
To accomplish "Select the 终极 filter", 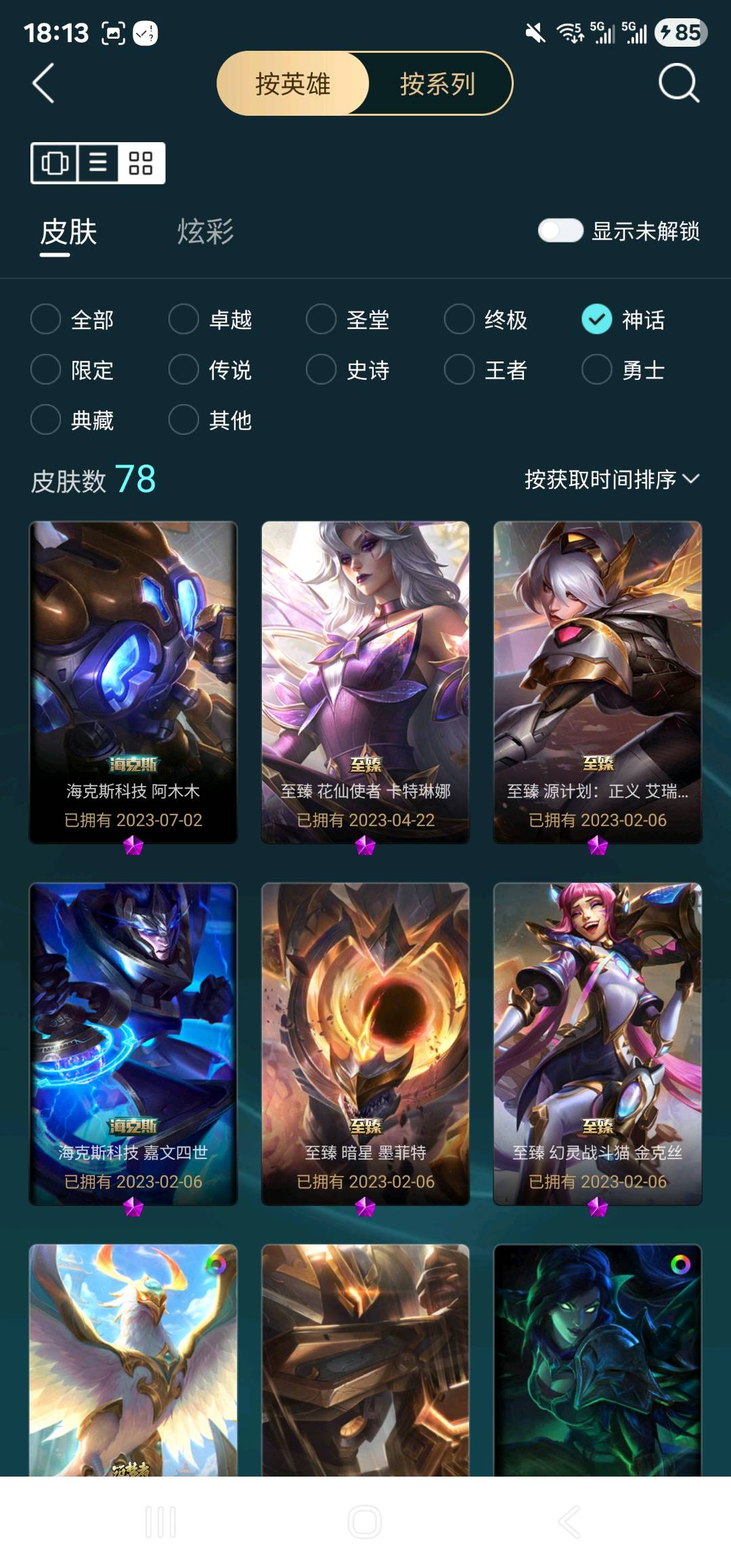I will 486,320.
